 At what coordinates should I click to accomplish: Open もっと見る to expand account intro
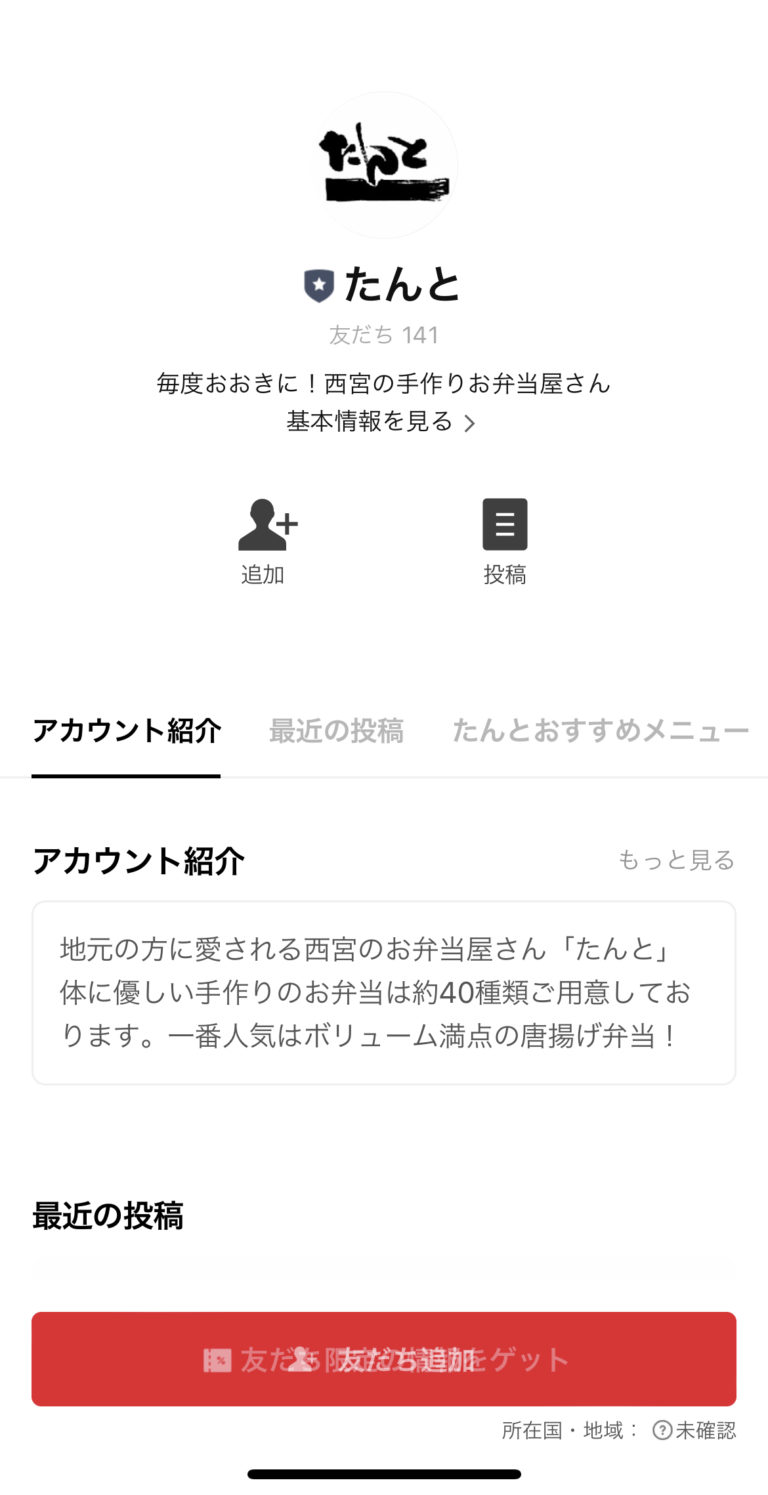click(x=676, y=859)
